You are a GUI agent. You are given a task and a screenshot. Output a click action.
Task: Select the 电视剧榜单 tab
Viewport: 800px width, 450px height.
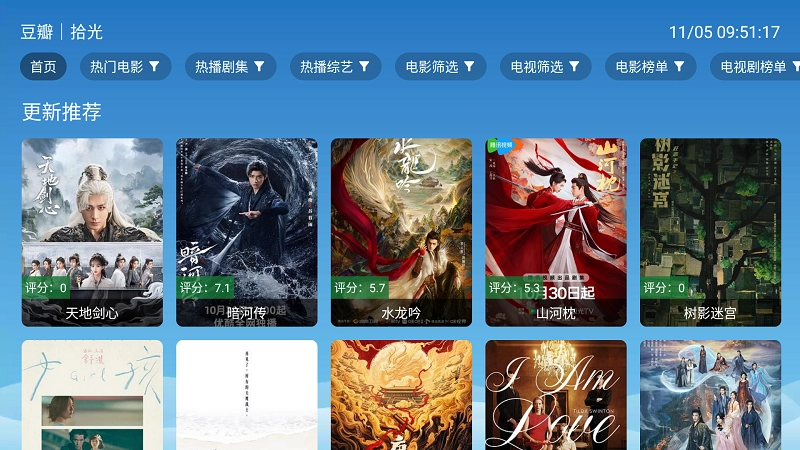pos(755,67)
